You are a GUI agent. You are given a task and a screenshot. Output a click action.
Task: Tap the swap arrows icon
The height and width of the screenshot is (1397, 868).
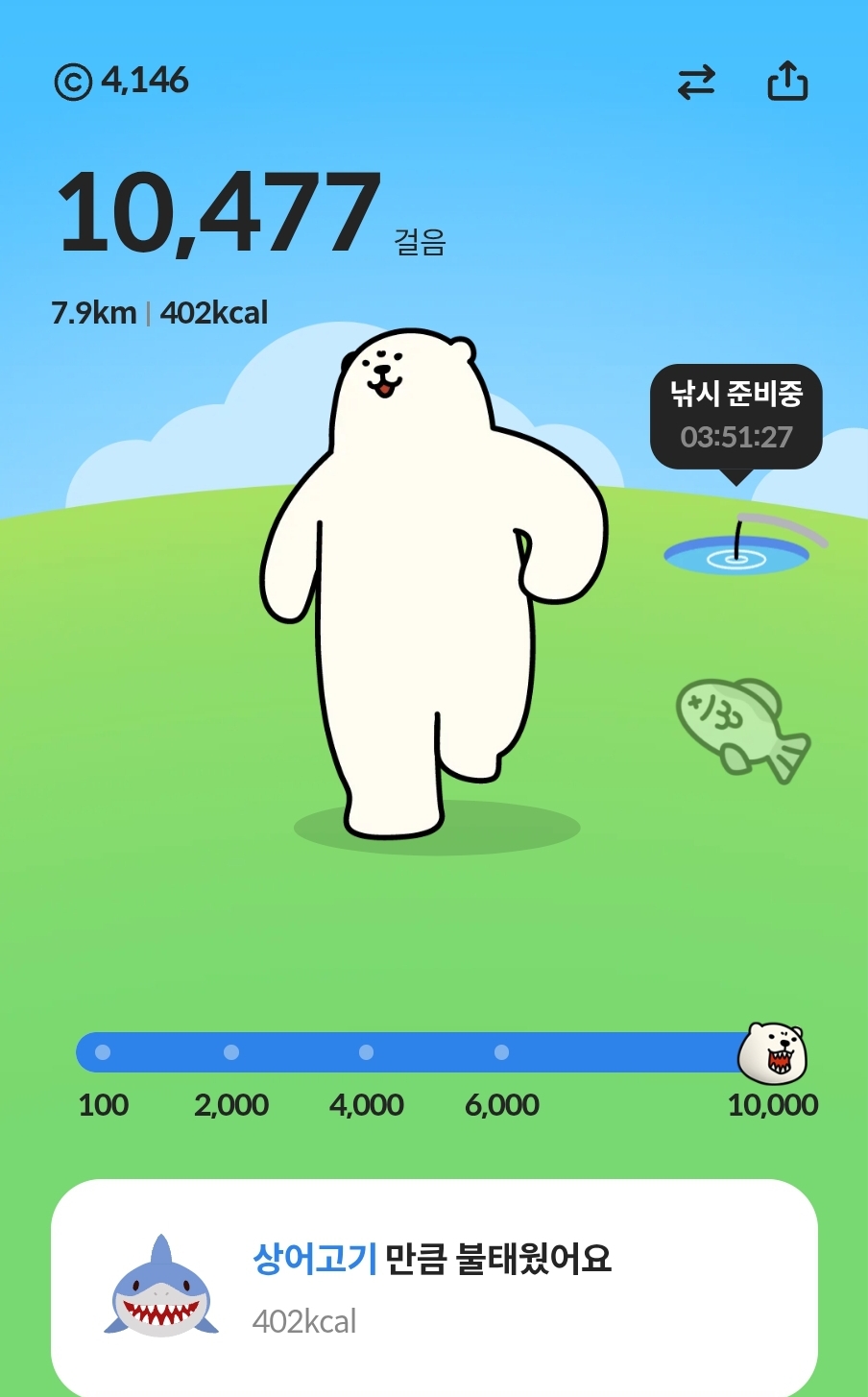[x=696, y=83]
